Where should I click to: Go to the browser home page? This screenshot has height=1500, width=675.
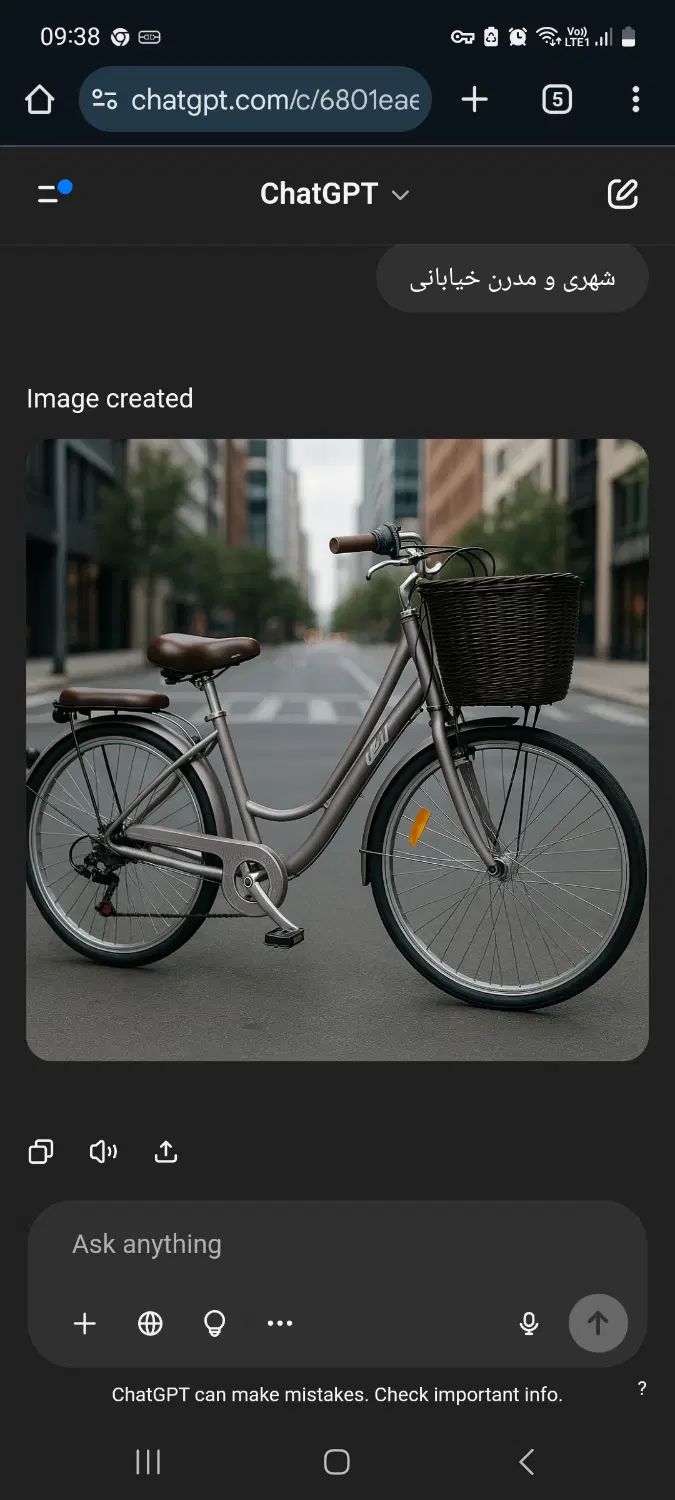[x=39, y=99]
